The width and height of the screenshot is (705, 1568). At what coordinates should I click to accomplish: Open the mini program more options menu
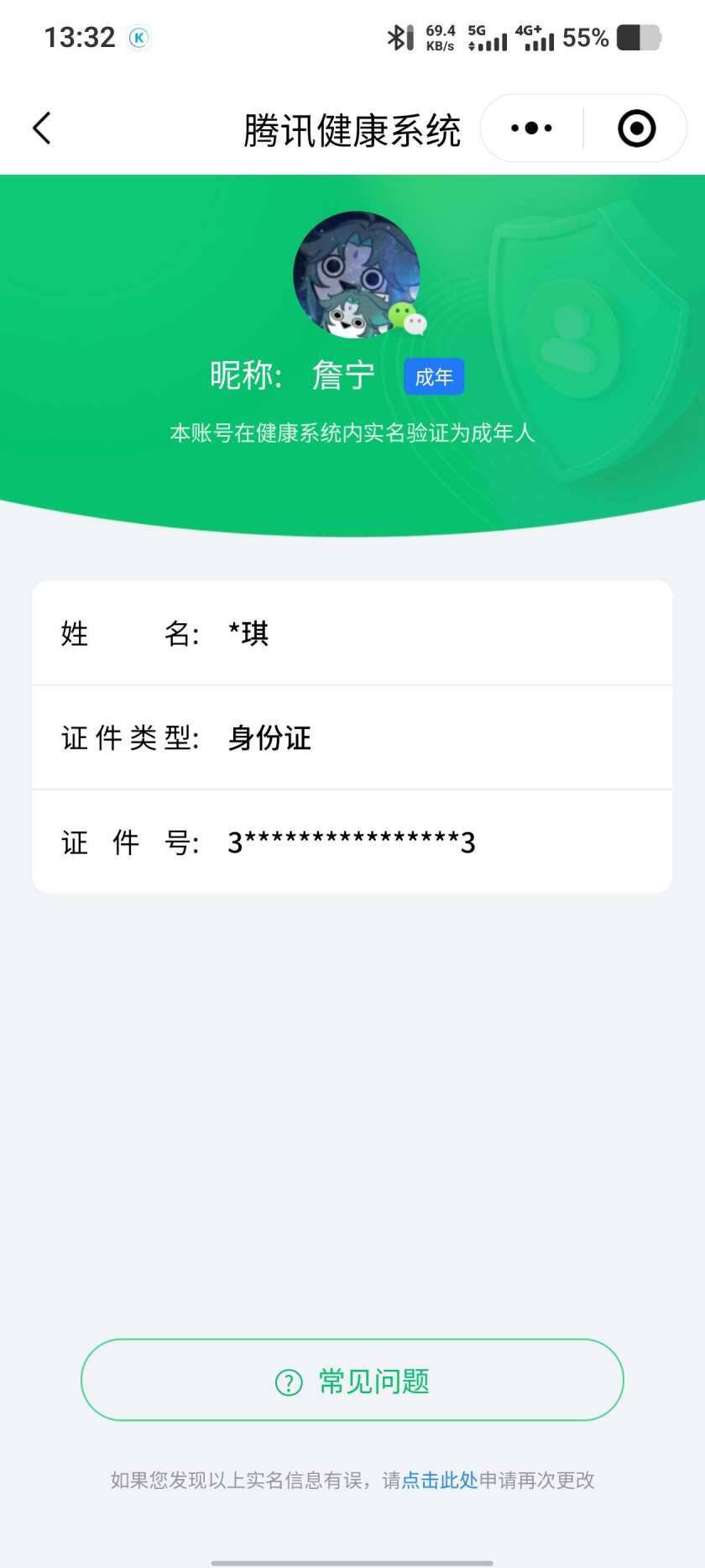click(x=531, y=128)
